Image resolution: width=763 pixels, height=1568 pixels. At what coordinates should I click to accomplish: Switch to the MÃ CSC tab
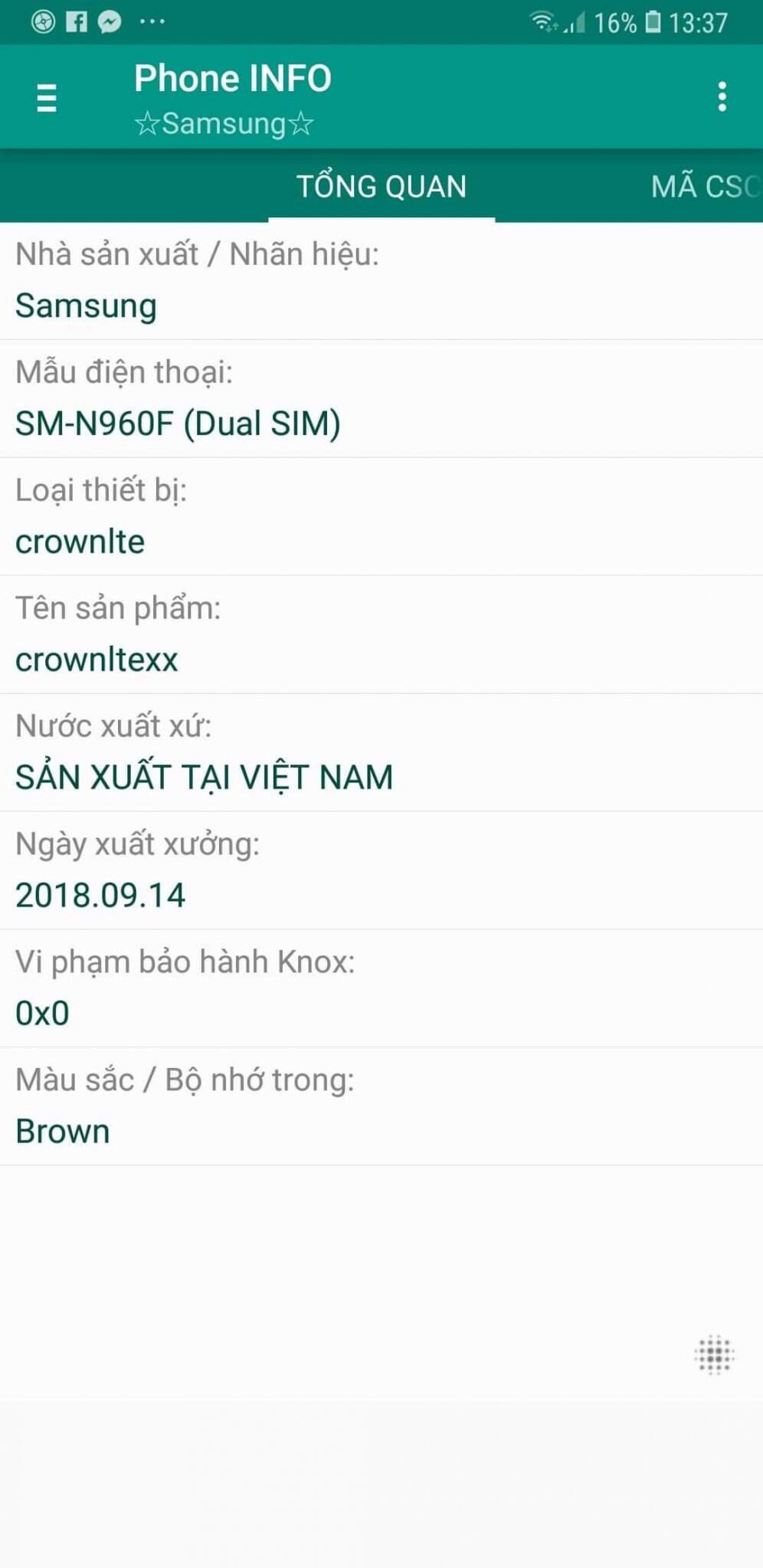tap(704, 187)
